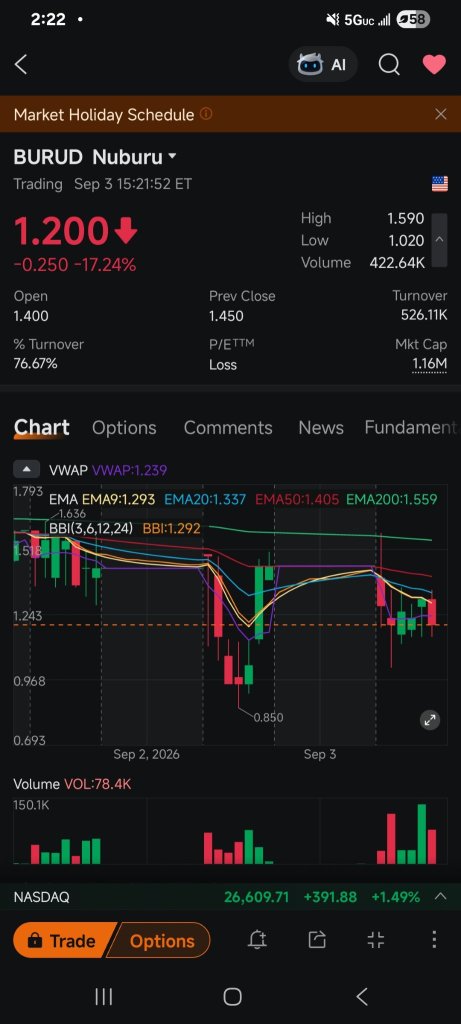Collapse the quote details chevron beside High/Low
461x1024 pixels.
click(439, 240)
